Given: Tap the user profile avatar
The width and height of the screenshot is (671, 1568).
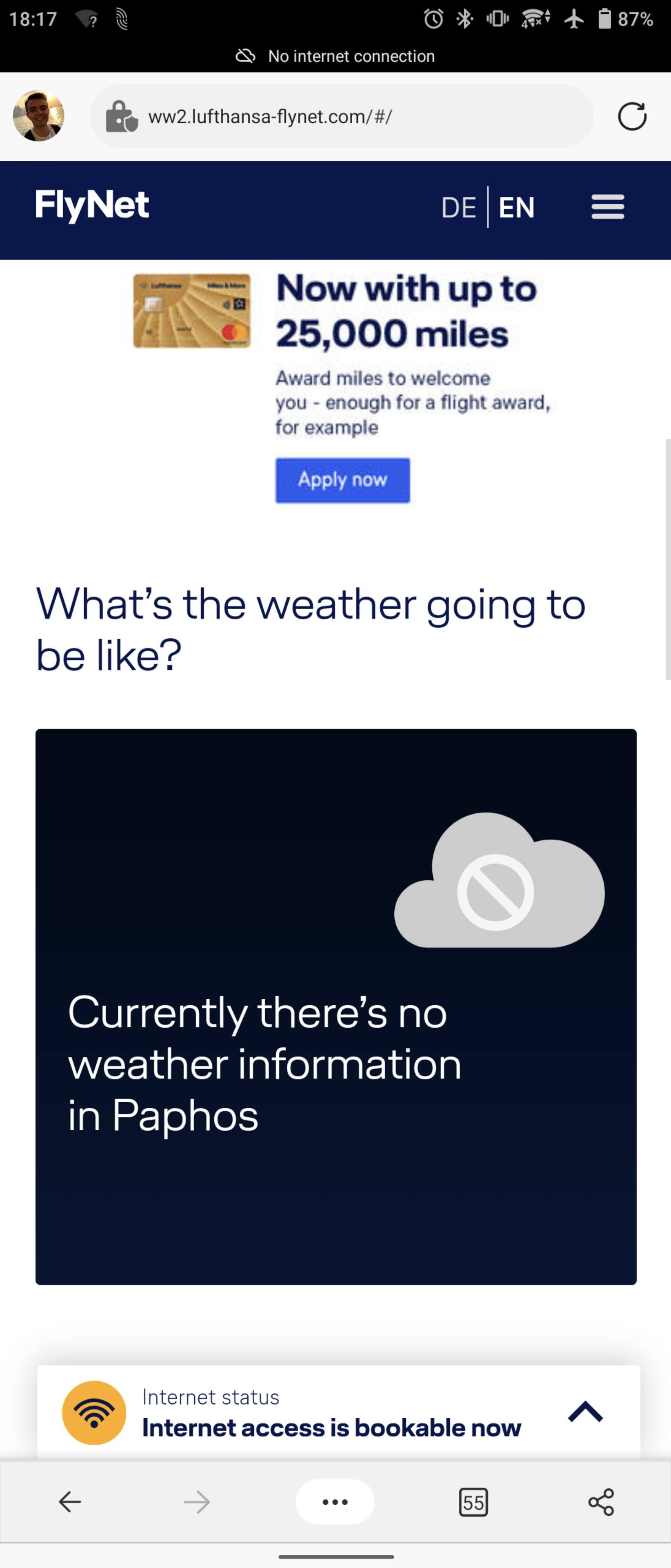Looking at the screenshot, I should tap(39, 116).
